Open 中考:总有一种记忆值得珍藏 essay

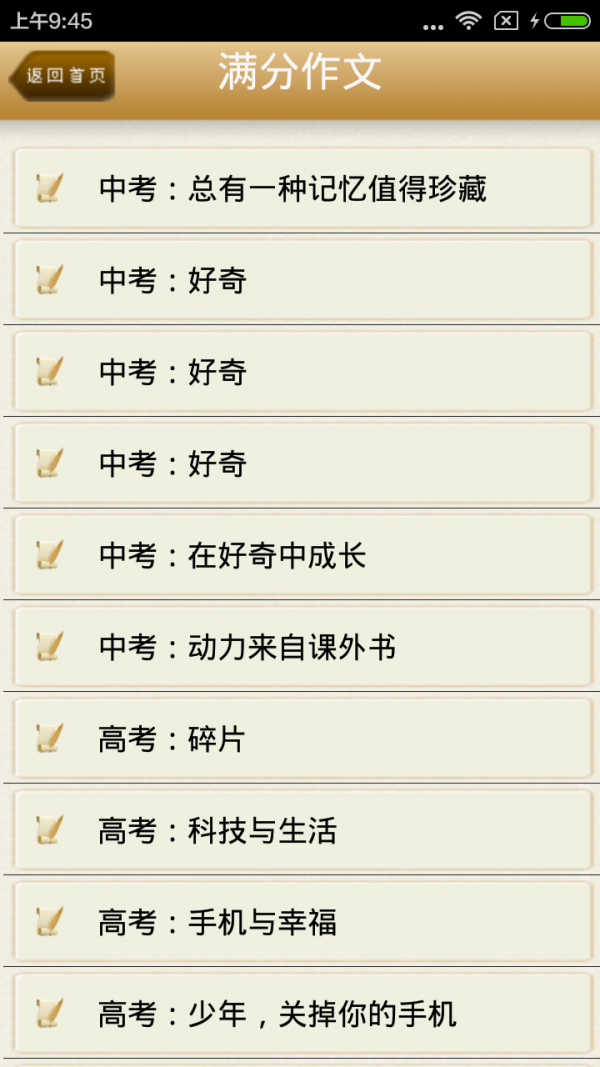click(x=300, y=189)
